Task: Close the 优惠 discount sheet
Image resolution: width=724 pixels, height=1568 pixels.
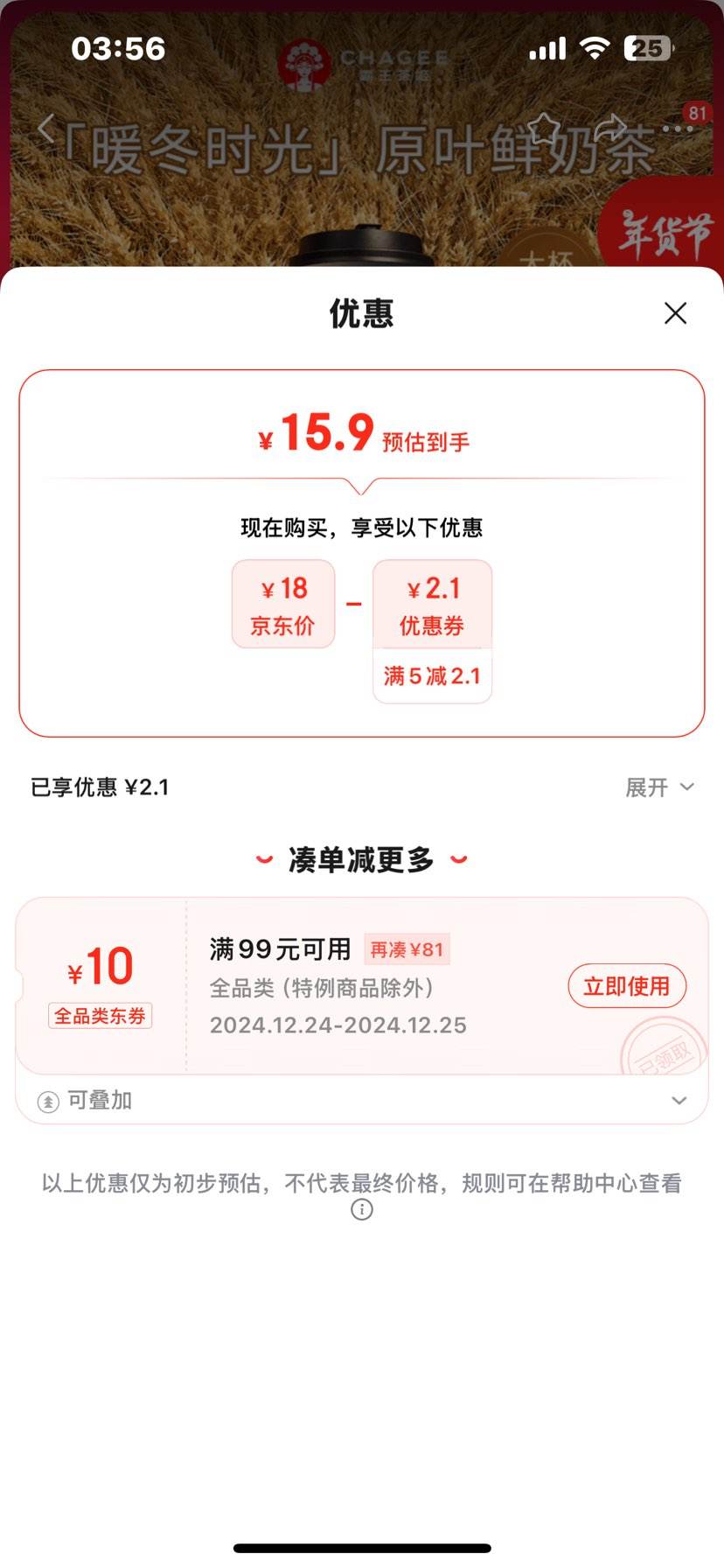Action: [x=675, y=313]
